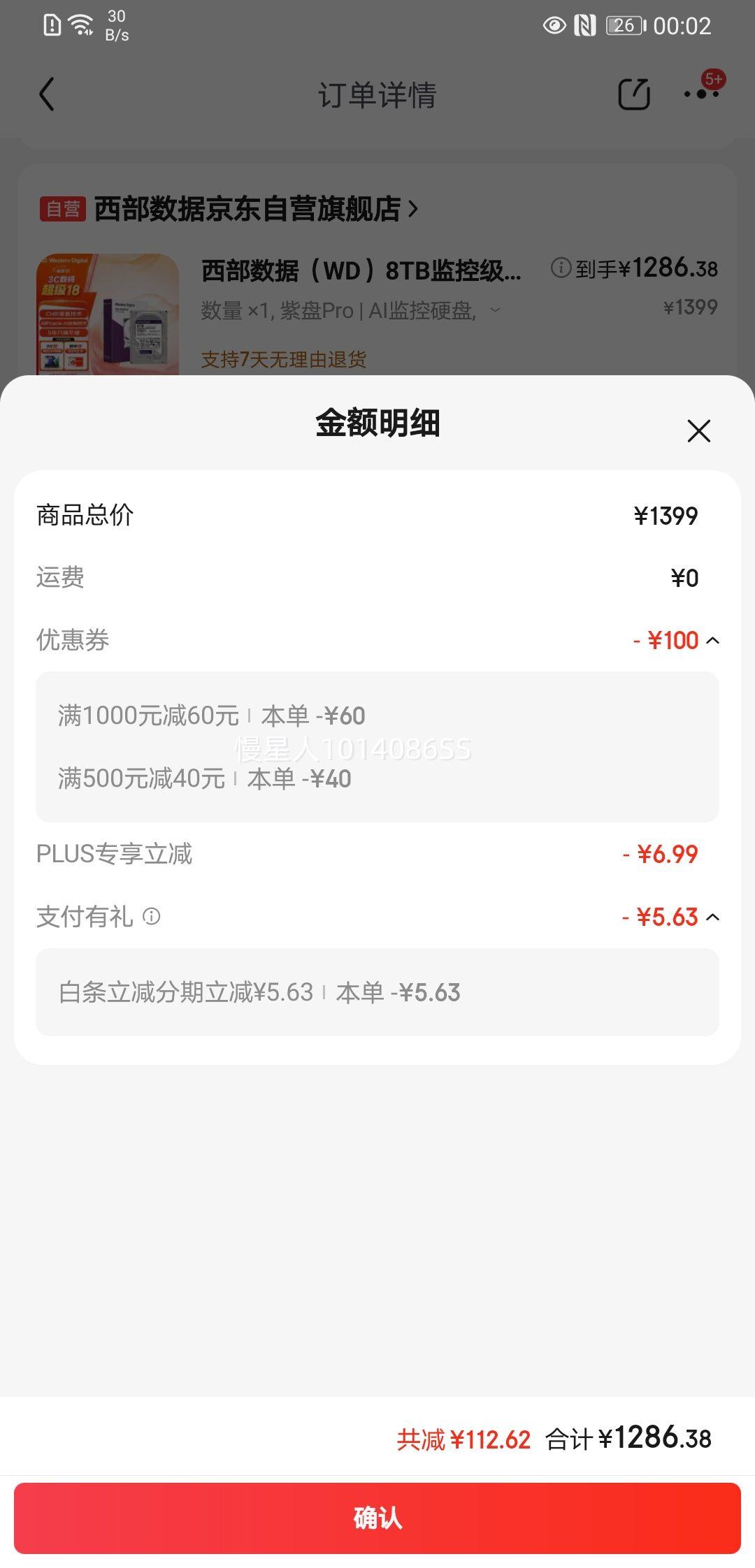The image size is (755, 1568).
Task: Tap the 确认 button
Action: 377,1518
